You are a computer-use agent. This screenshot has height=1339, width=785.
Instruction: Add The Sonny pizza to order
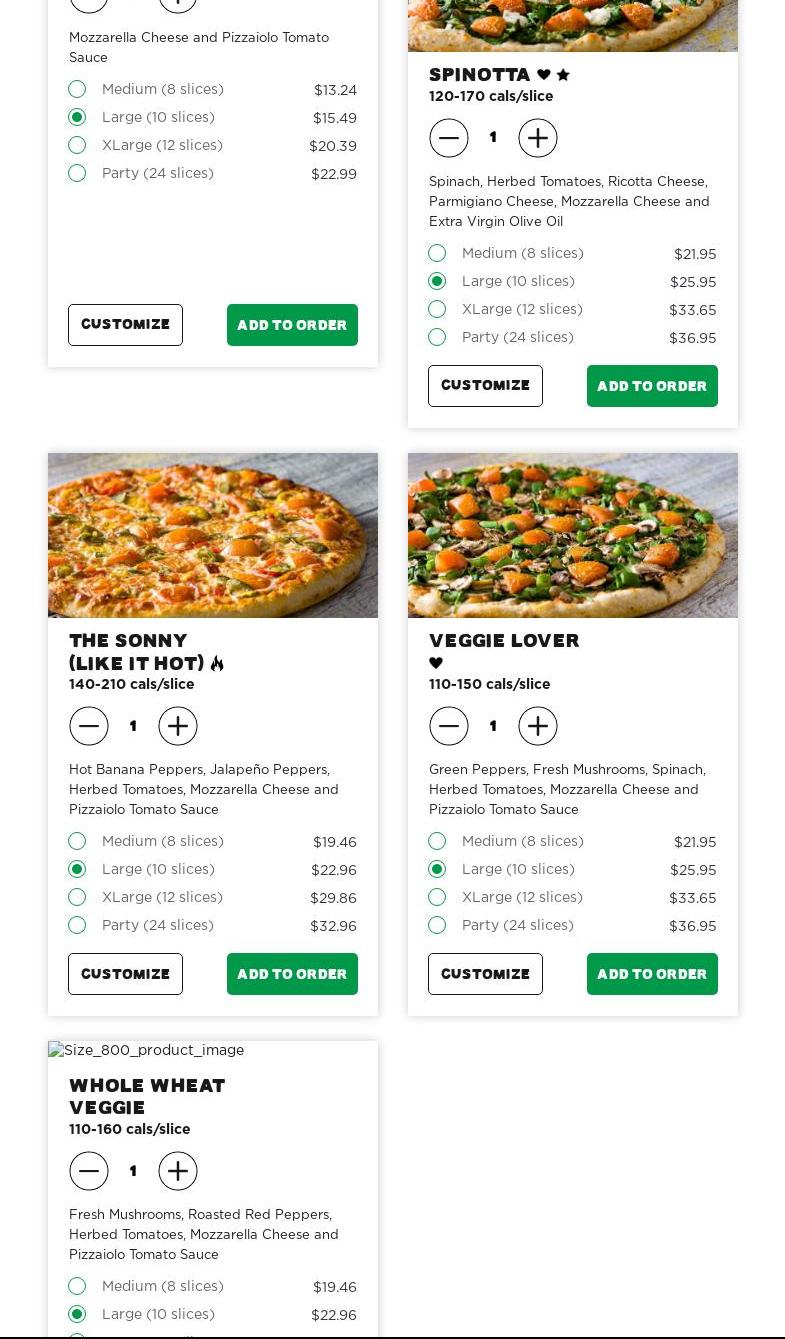point(292,974)
